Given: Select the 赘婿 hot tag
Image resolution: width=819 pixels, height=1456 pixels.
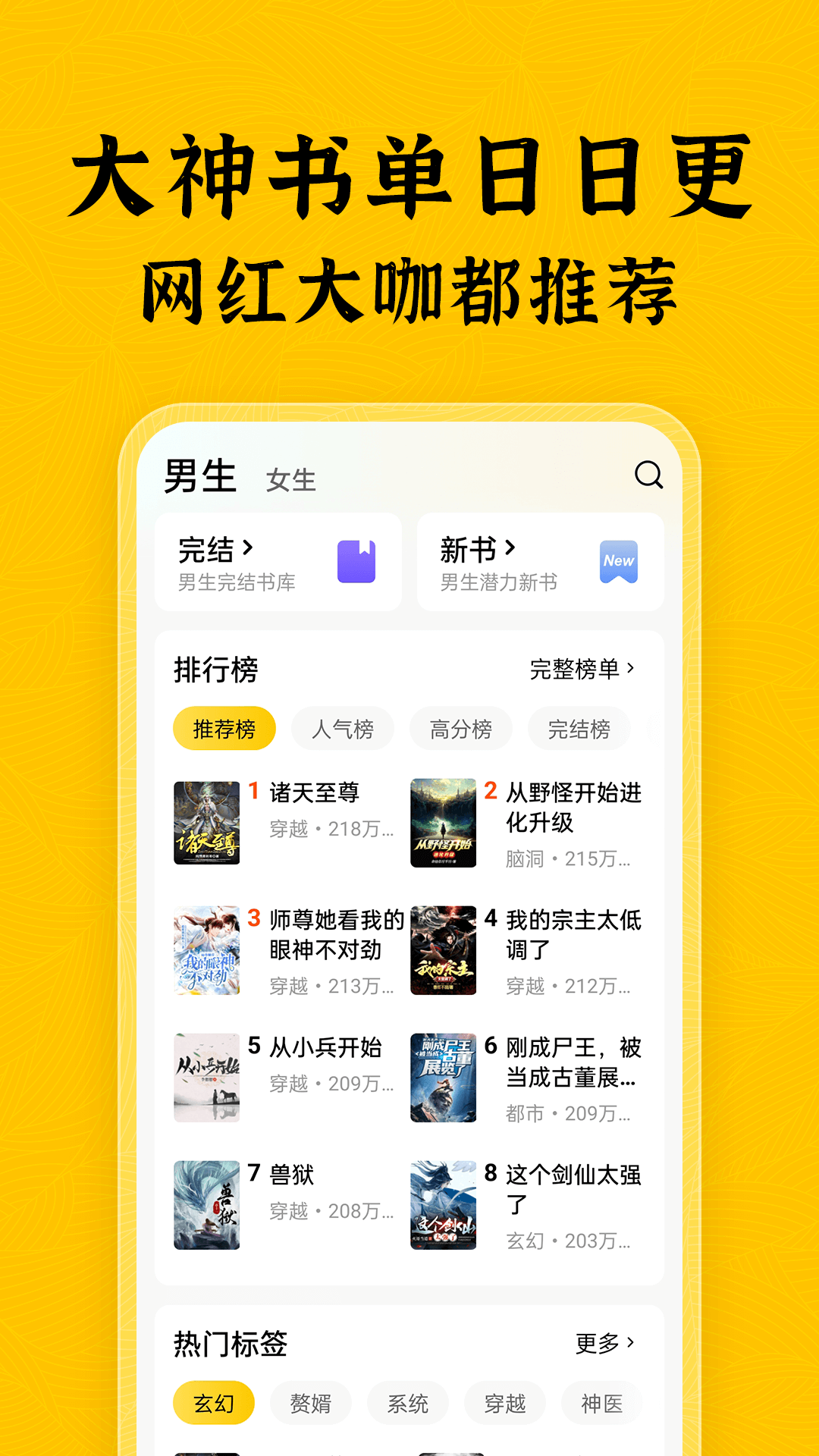Looking at the screenshot, I should tap(310, 1401).
